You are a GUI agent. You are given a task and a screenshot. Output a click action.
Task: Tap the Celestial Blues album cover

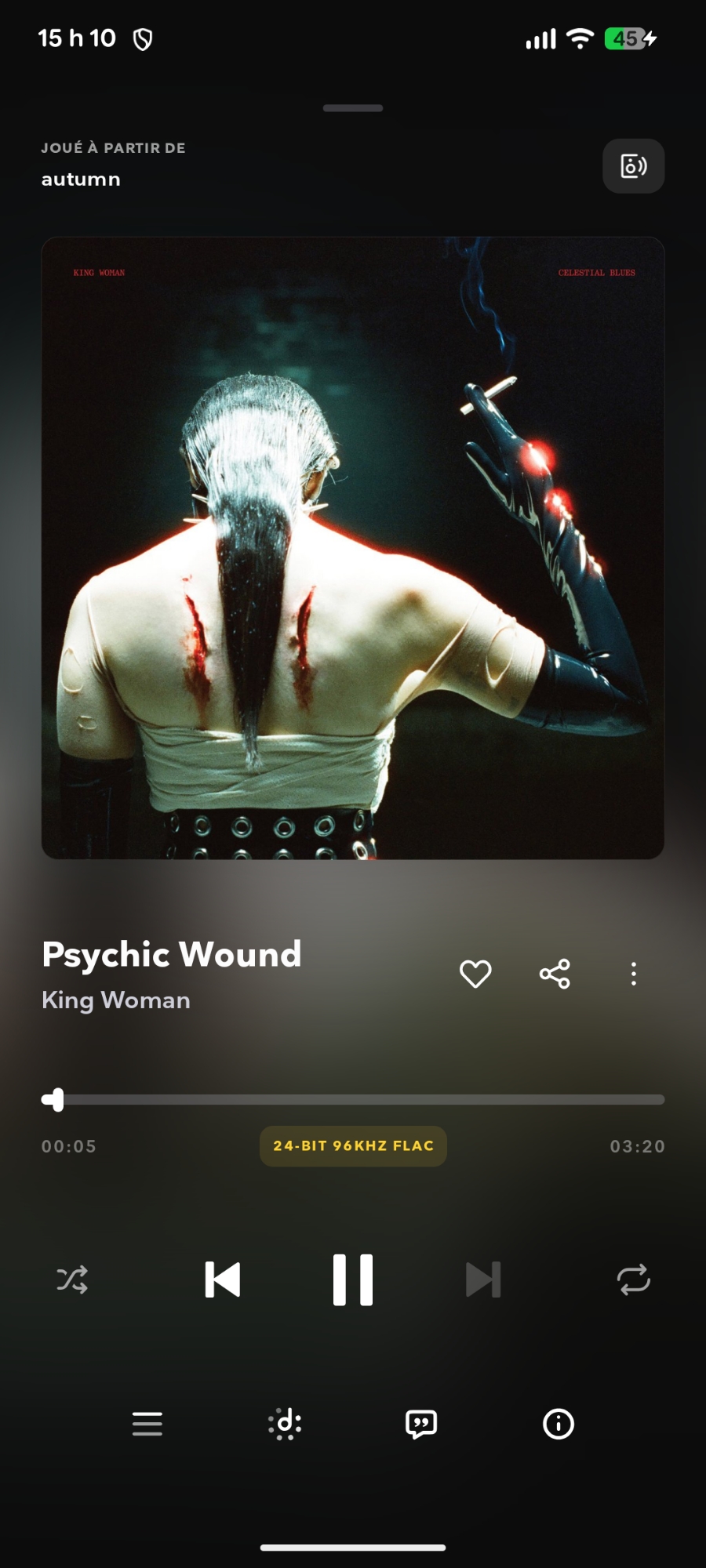[x=353, y=548]
